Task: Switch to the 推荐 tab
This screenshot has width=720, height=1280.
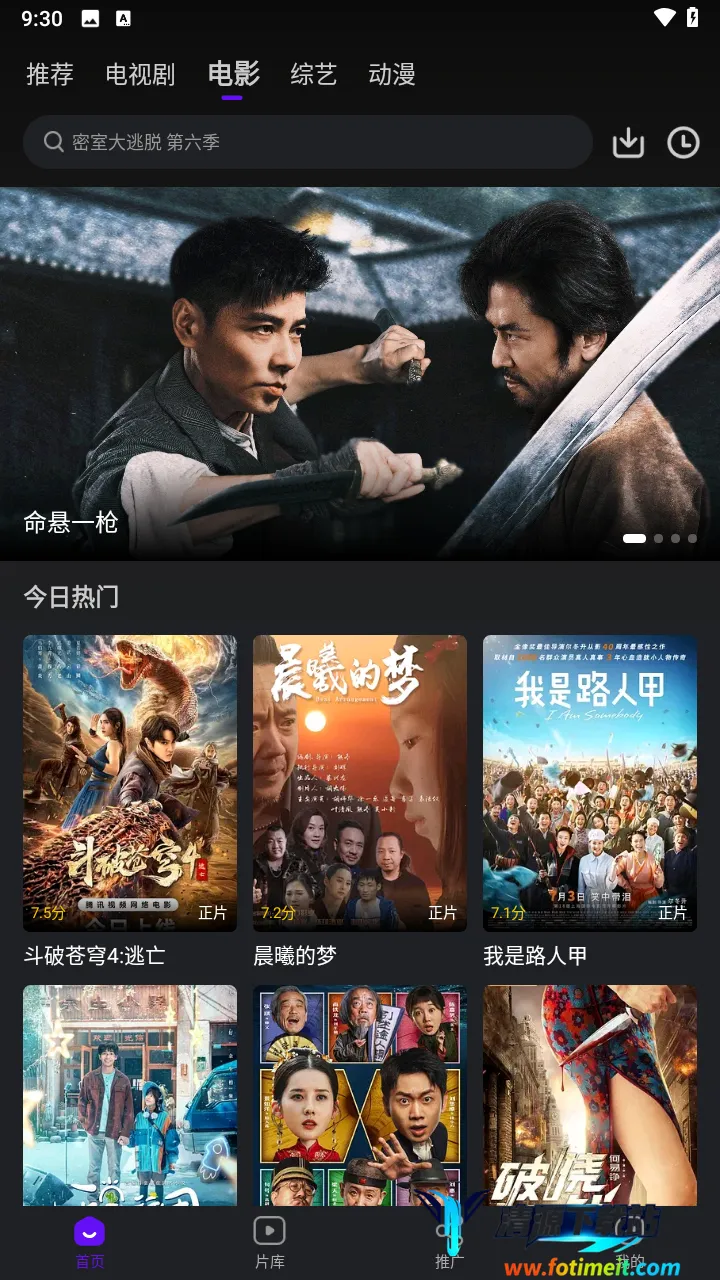Action: click(x=50, y=74)
